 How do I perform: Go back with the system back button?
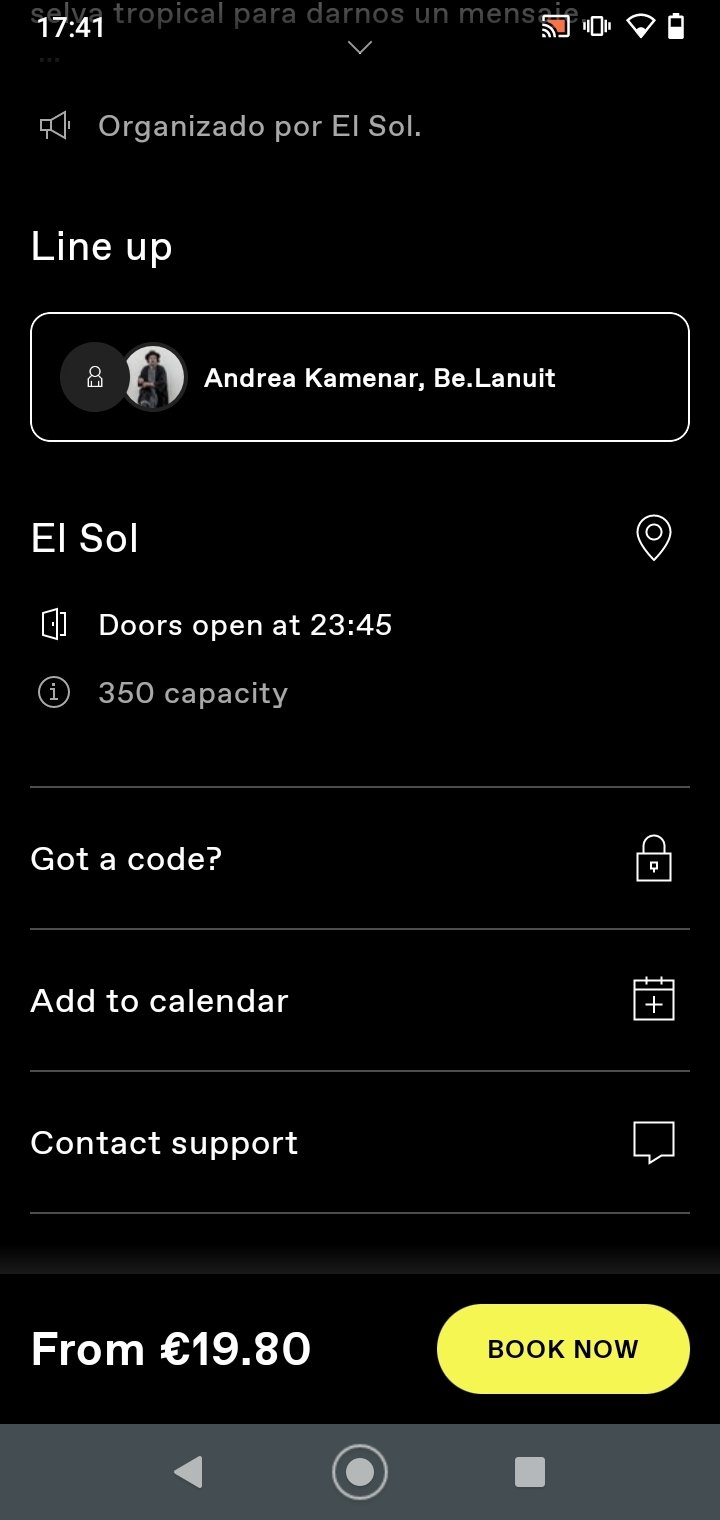pos(188,1471)
